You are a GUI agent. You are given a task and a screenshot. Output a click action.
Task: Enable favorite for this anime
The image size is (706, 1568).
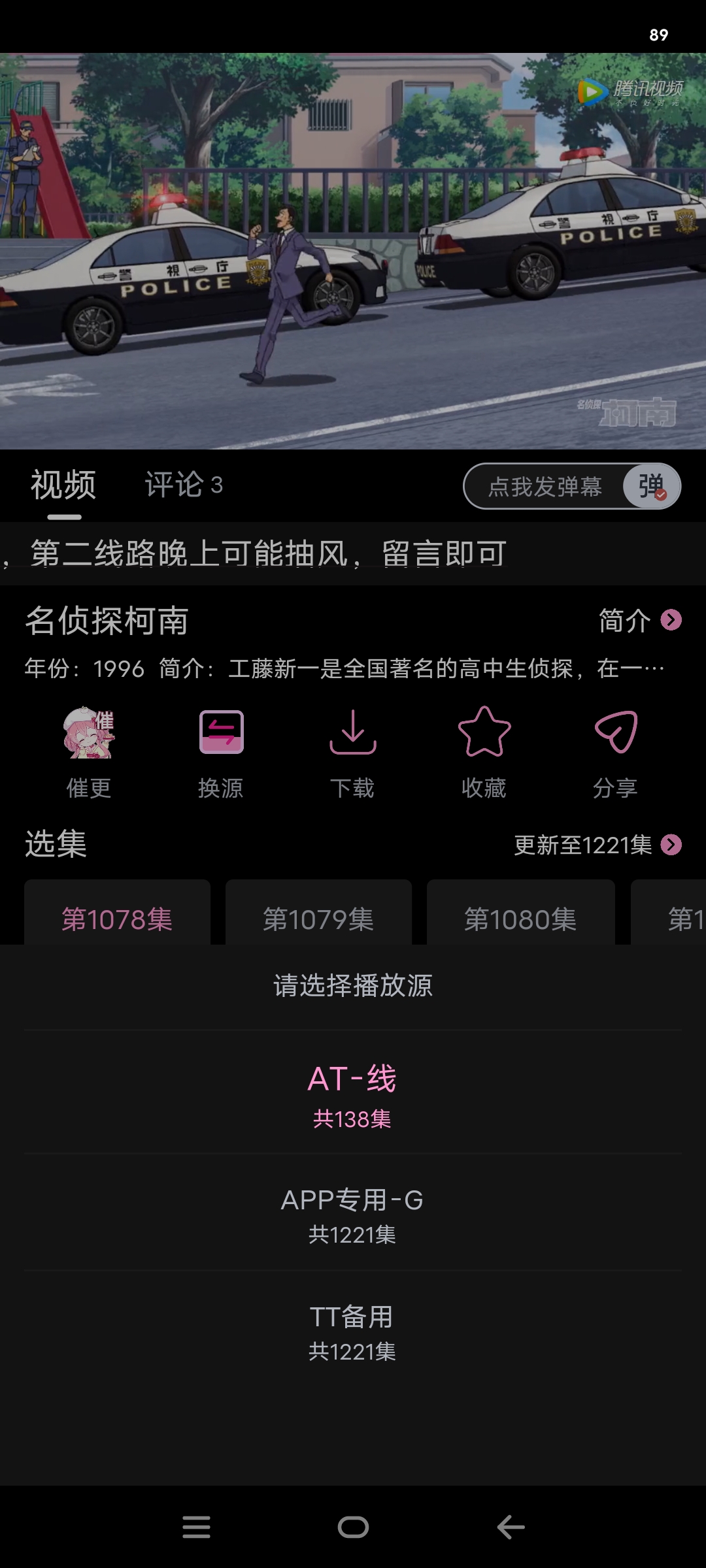484,745
